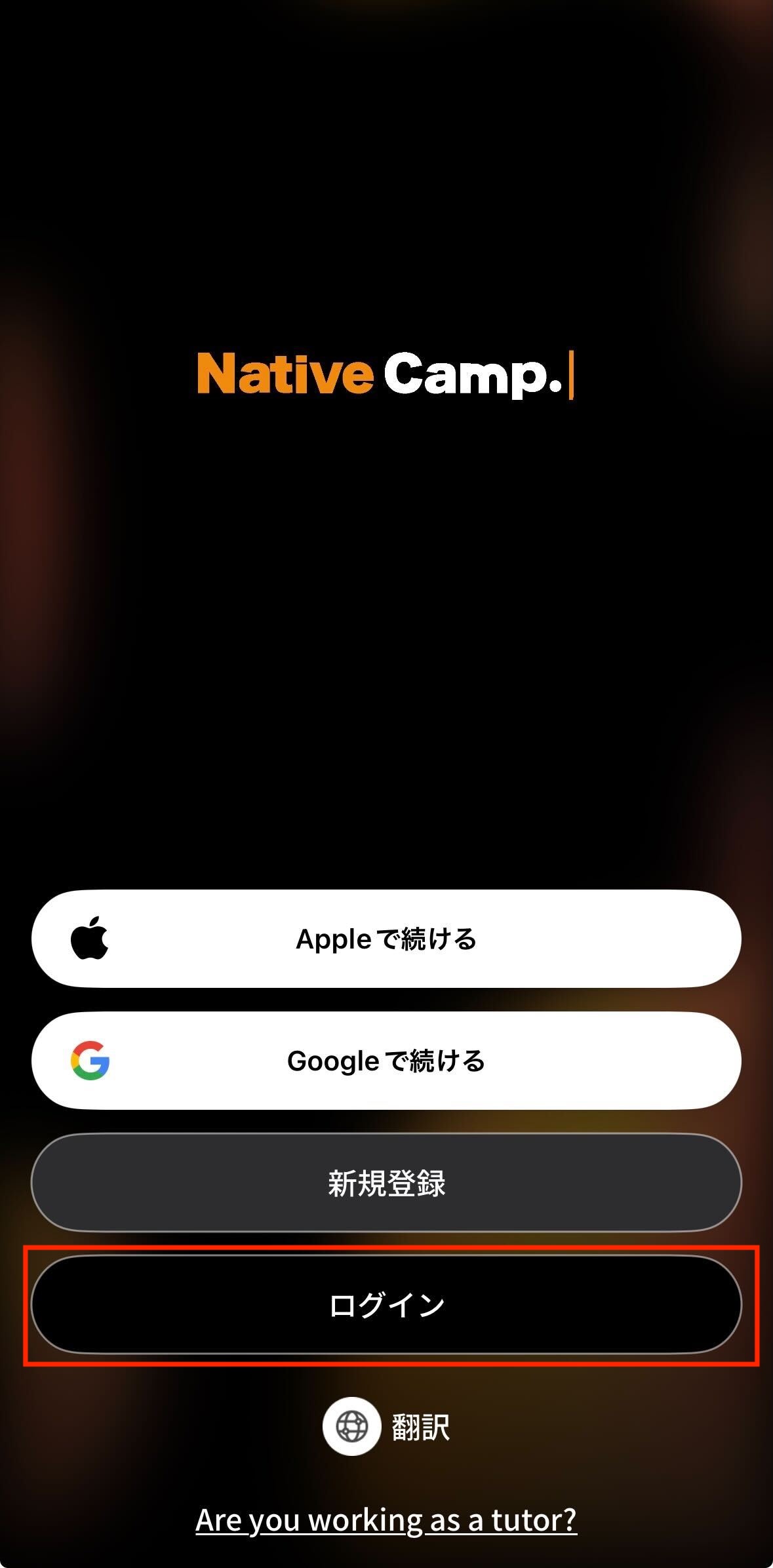773x1568 pixels.
Task: Open the 'Are you working as a tutor?' link
Action: coord(386,1519)
